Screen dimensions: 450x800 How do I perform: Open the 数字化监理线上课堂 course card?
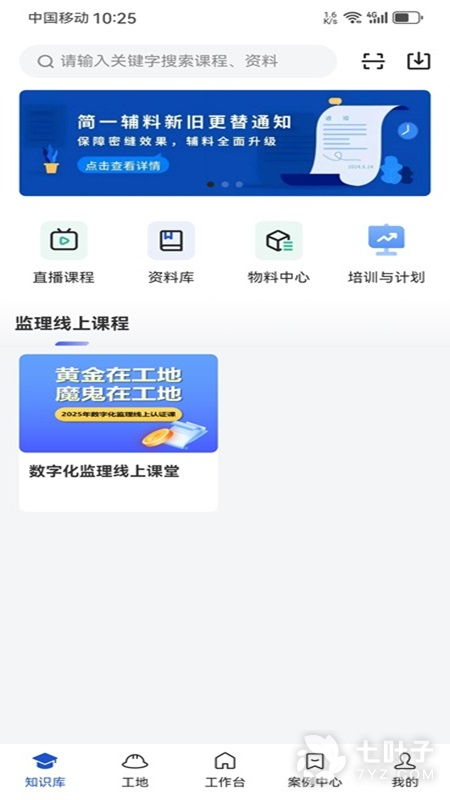(x=118, y=433)
